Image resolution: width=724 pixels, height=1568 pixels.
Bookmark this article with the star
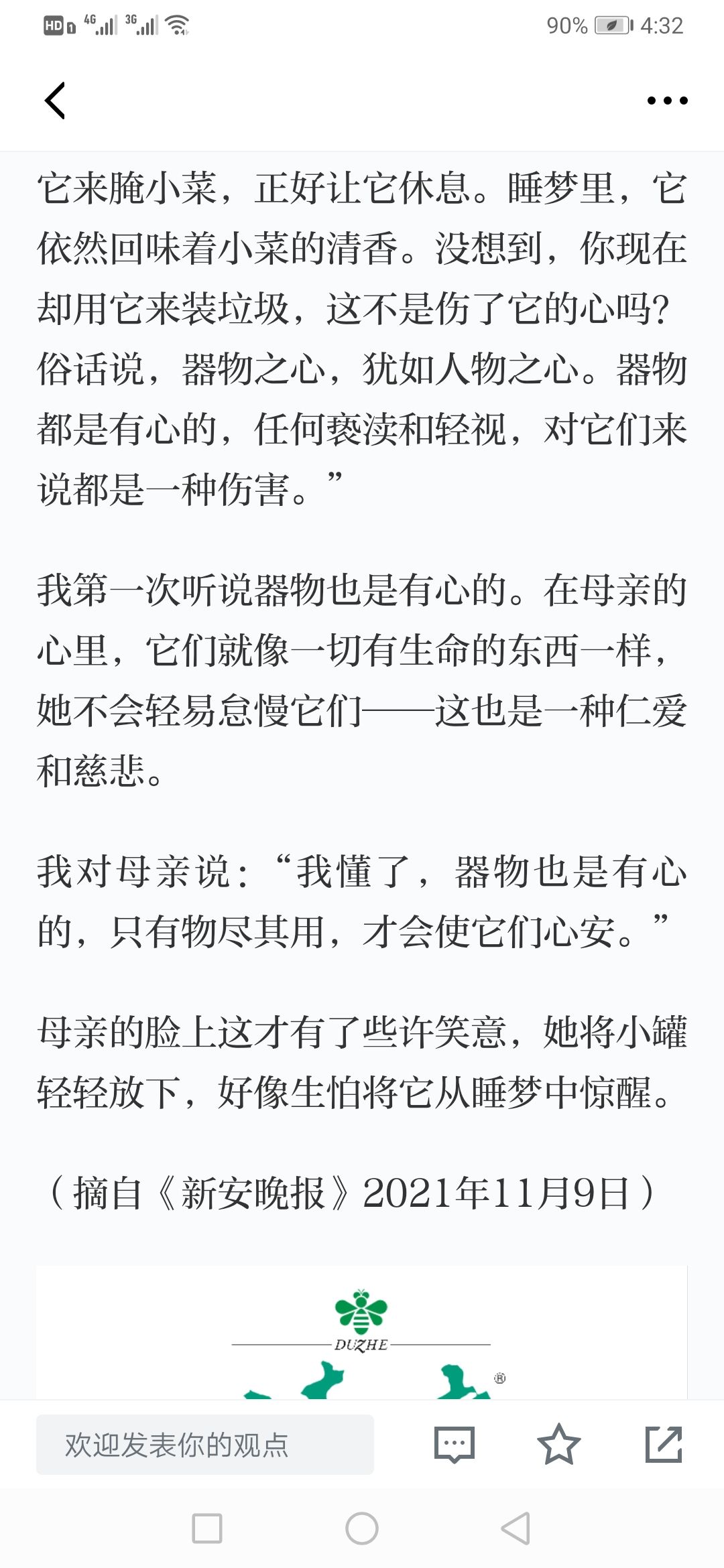558,1444
